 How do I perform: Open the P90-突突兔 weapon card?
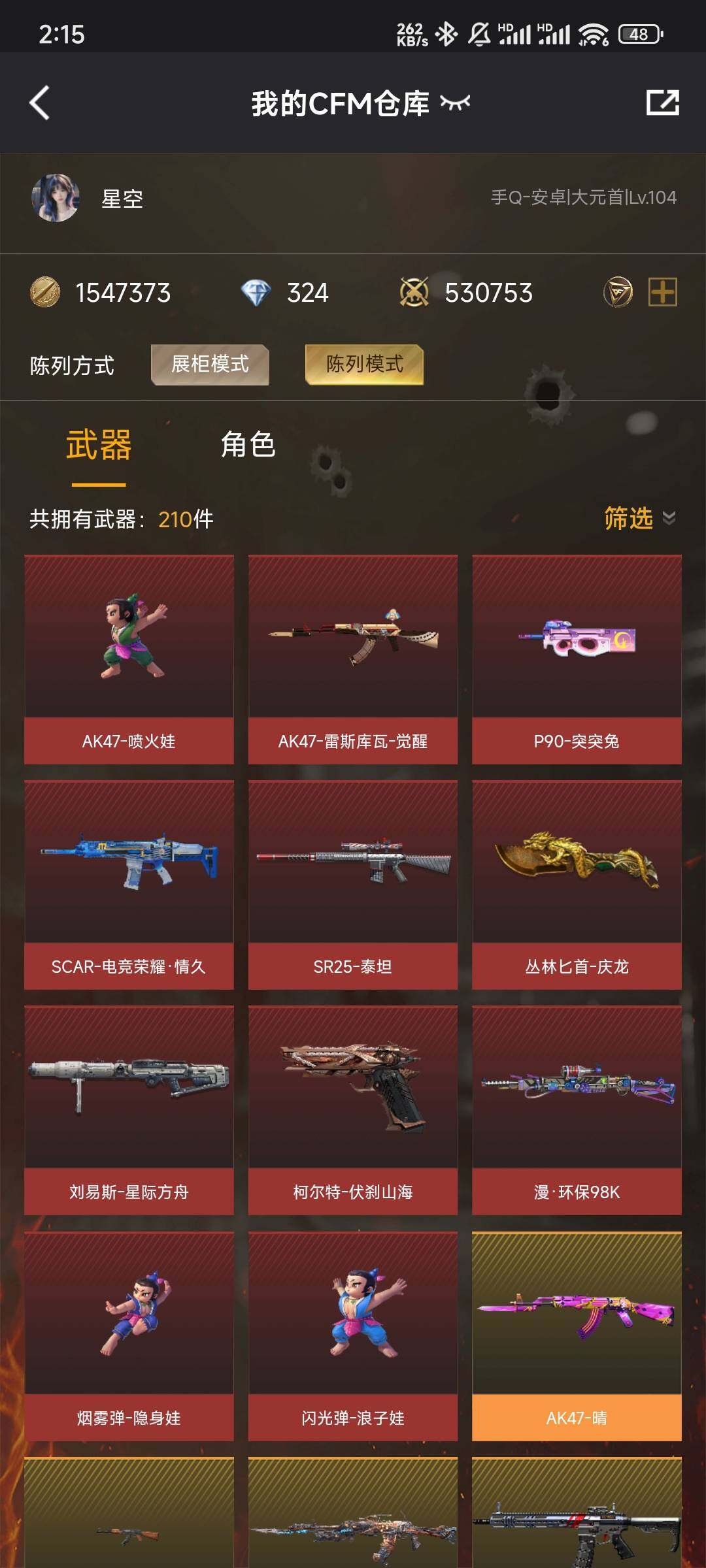click(577, 659)
